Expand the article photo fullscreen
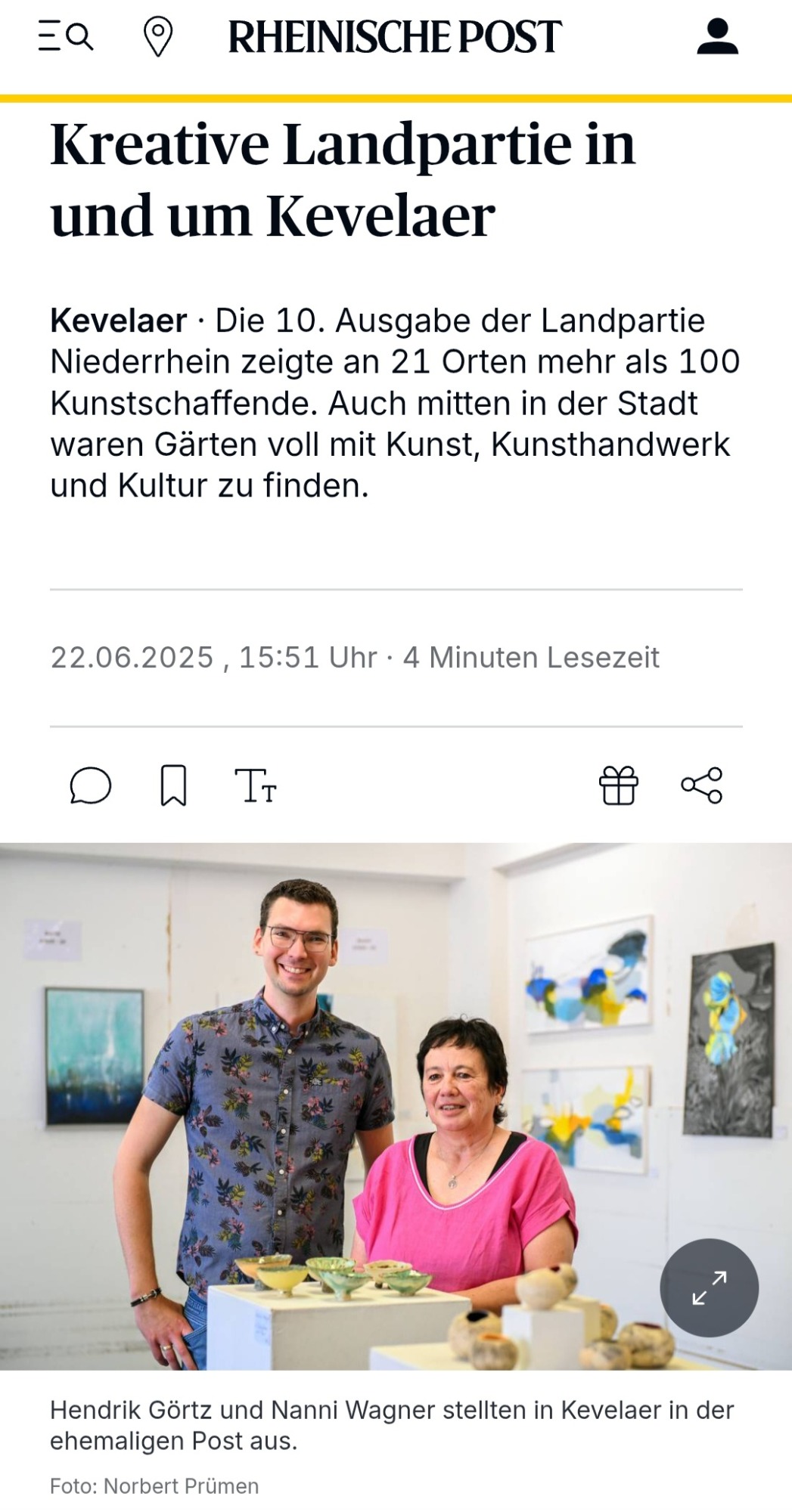The image size is (792, 1512). [709, 1287]
